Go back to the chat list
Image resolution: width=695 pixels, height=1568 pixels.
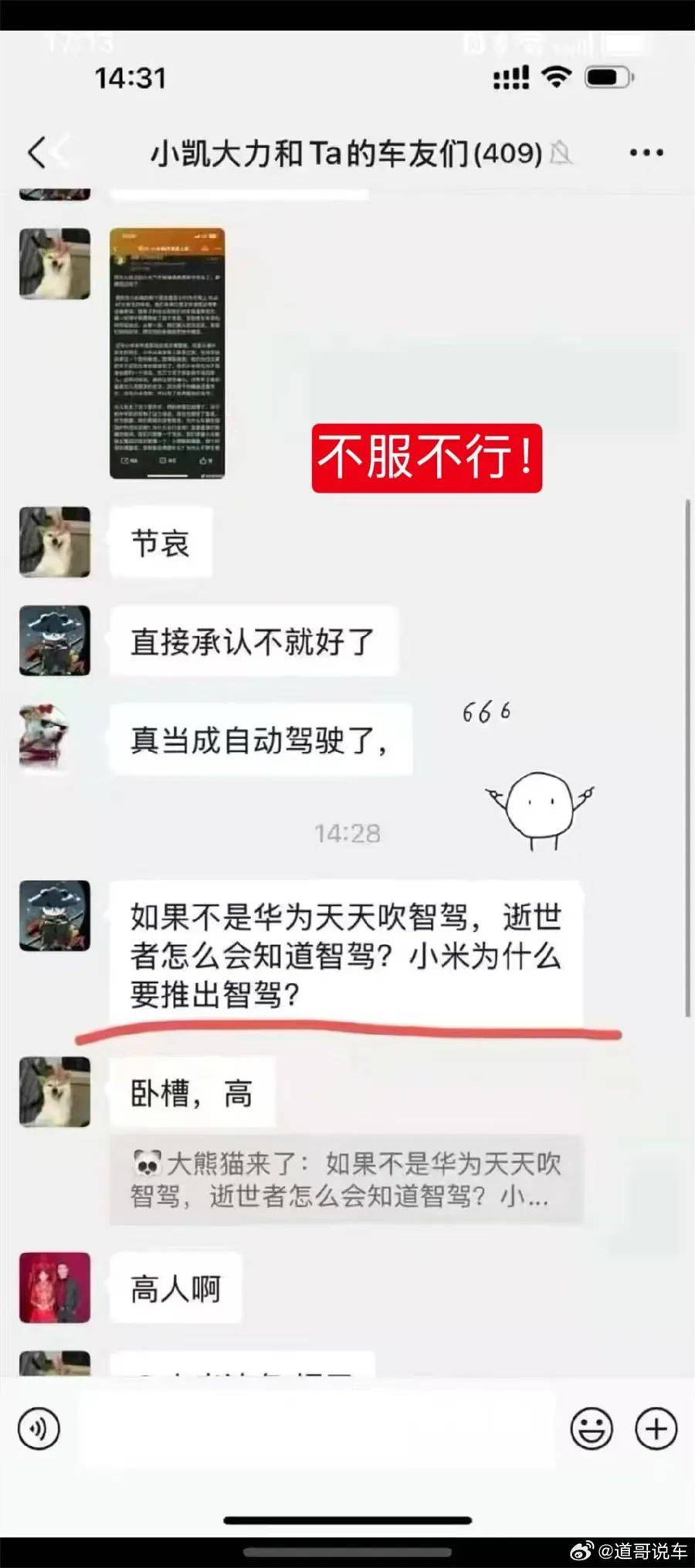(39, 152)
